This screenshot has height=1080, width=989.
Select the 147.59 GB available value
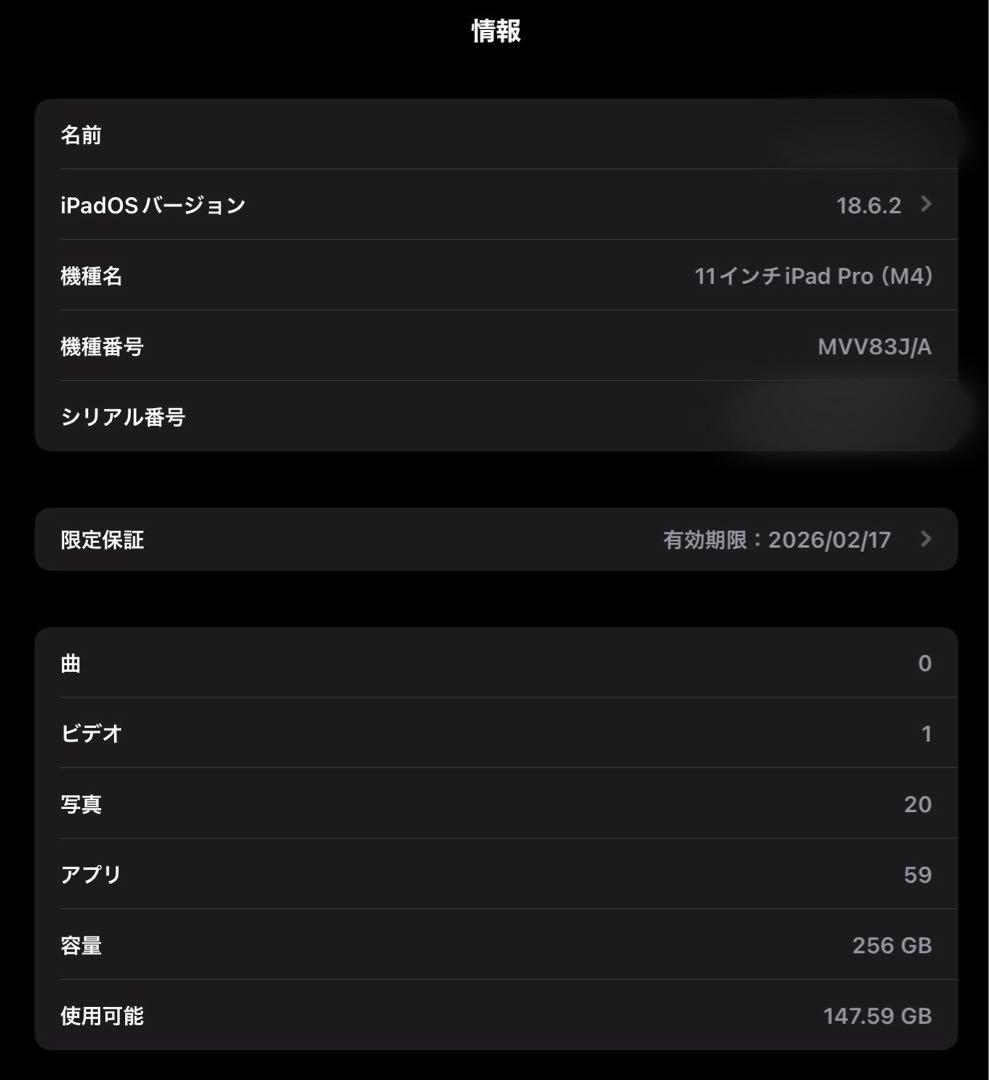878,1015
